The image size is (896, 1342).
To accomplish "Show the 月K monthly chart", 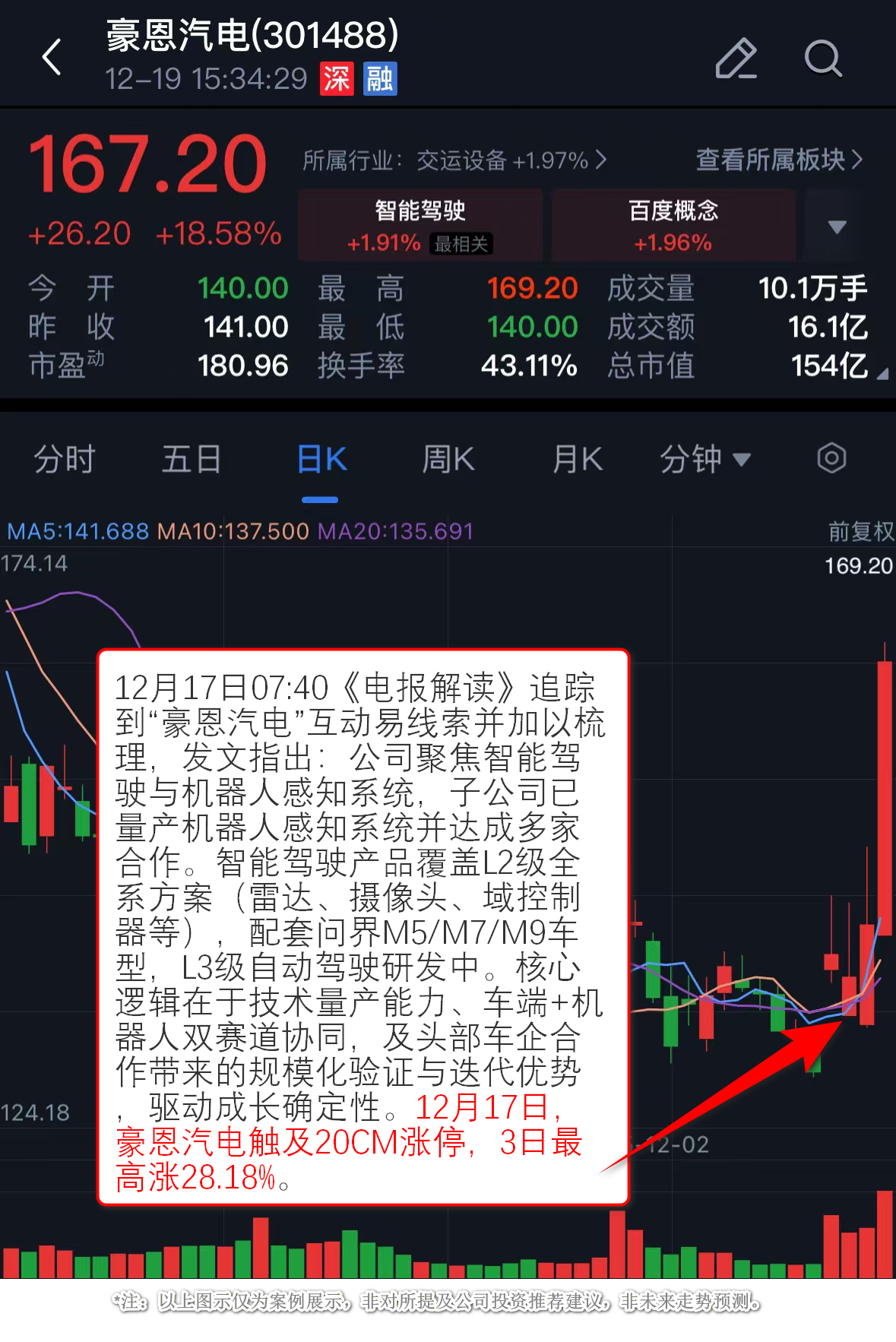I will click(x=578, y=460).
